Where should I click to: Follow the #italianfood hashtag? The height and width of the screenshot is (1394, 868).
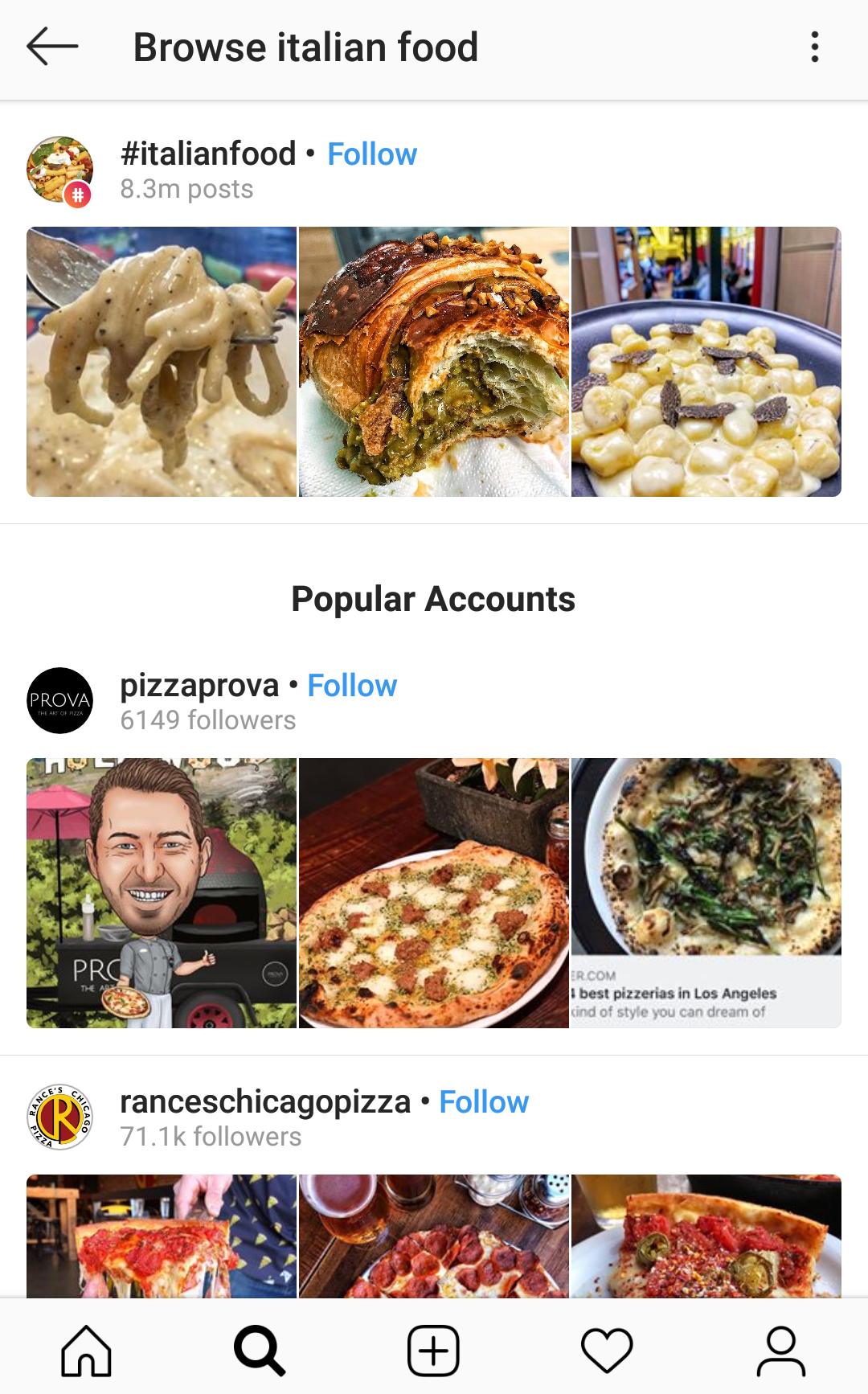(372, 154)
